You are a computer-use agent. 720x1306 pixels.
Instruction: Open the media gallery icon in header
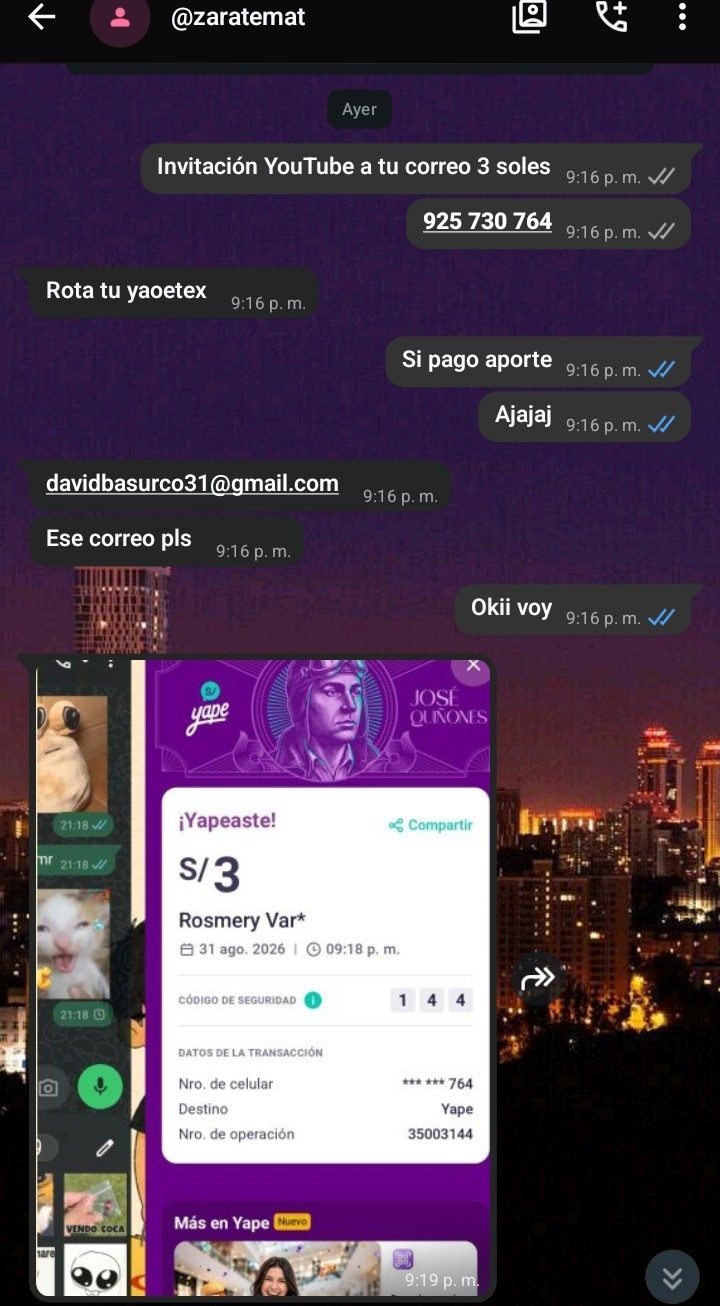pyautogui.click(x=530, y=16)
